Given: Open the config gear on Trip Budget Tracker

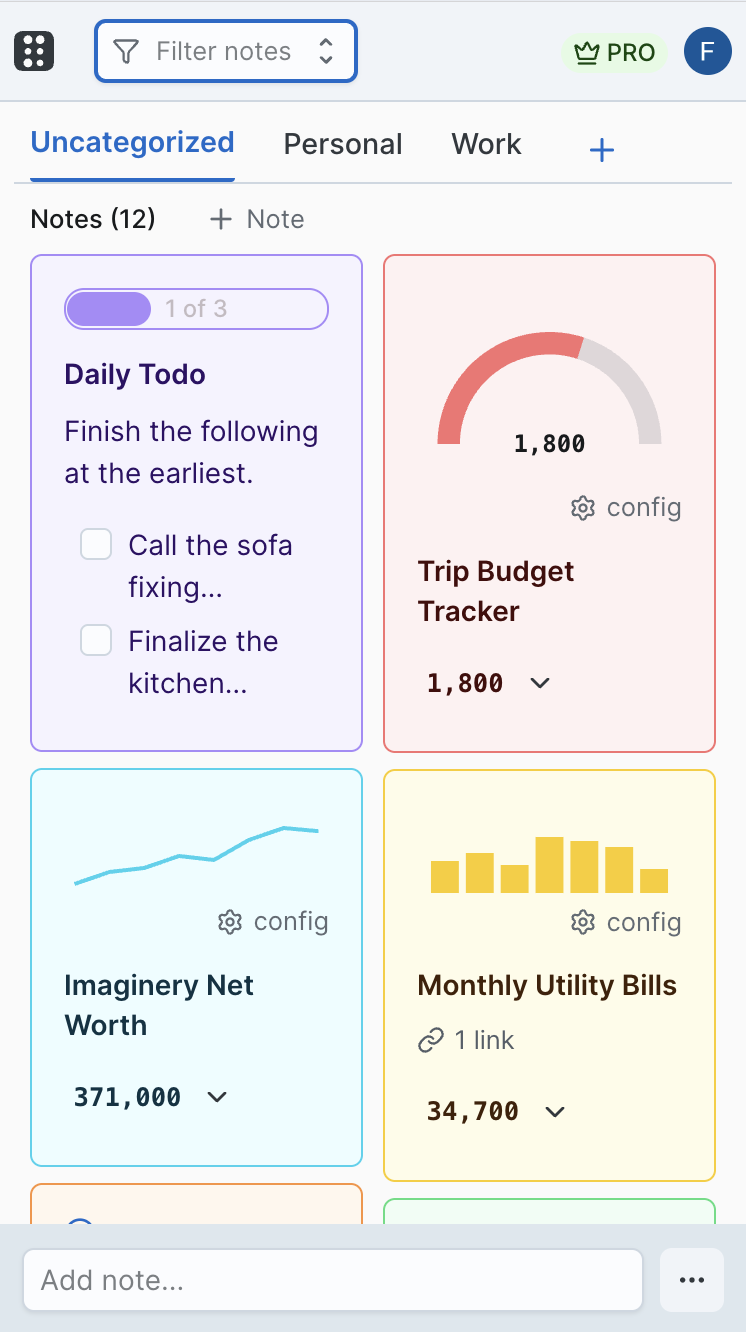Looking at the screenshot, I should 582,508.
